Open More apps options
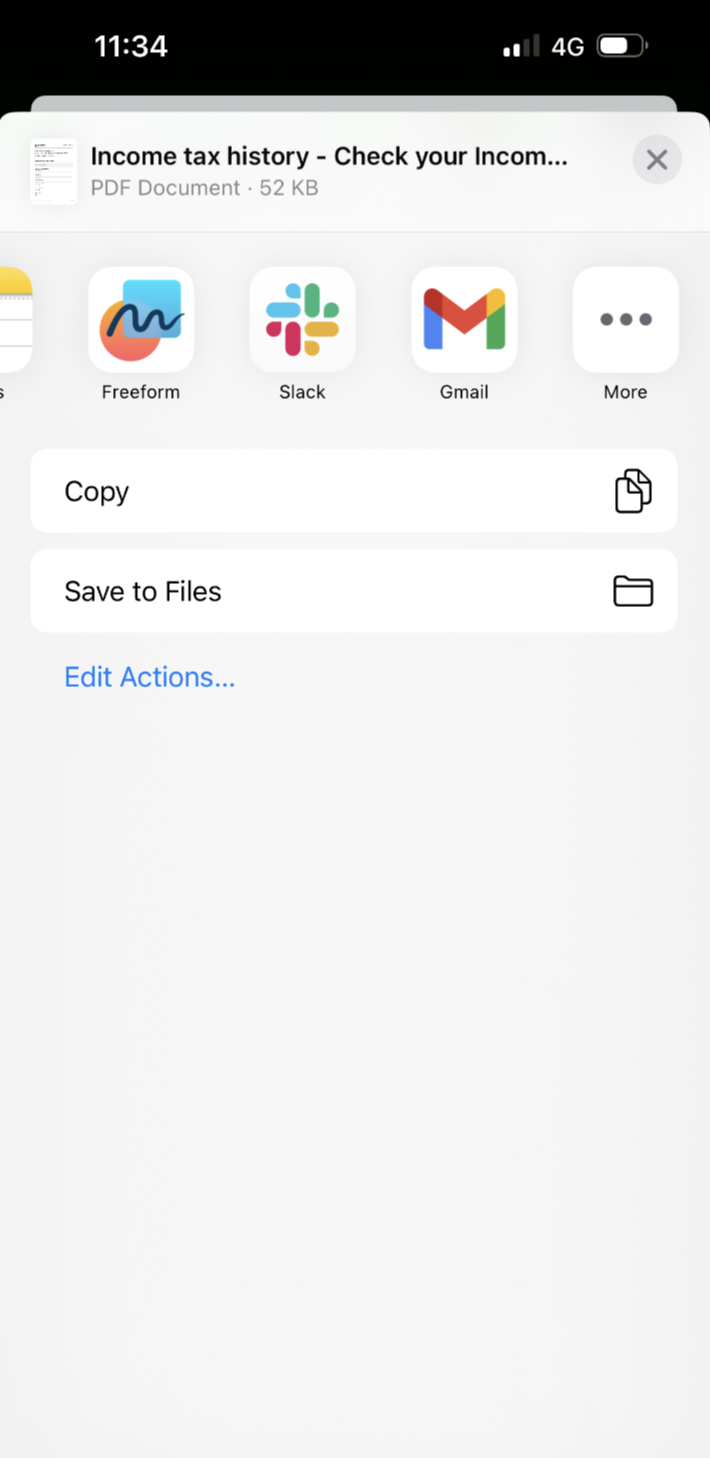Viewport: 710px width, 1458px height. click(x=626, y=320)
